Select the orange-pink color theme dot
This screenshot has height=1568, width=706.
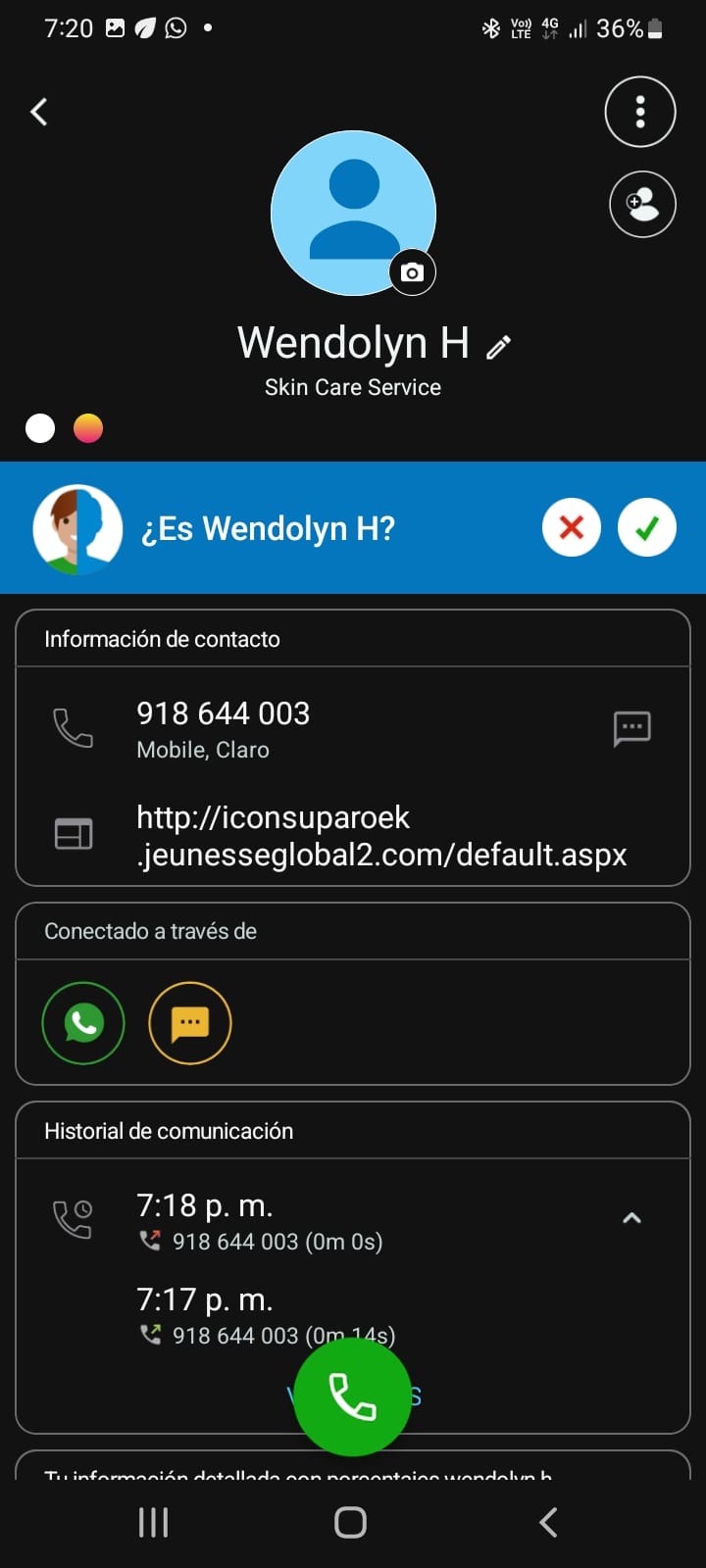click(x=88, y=428)
